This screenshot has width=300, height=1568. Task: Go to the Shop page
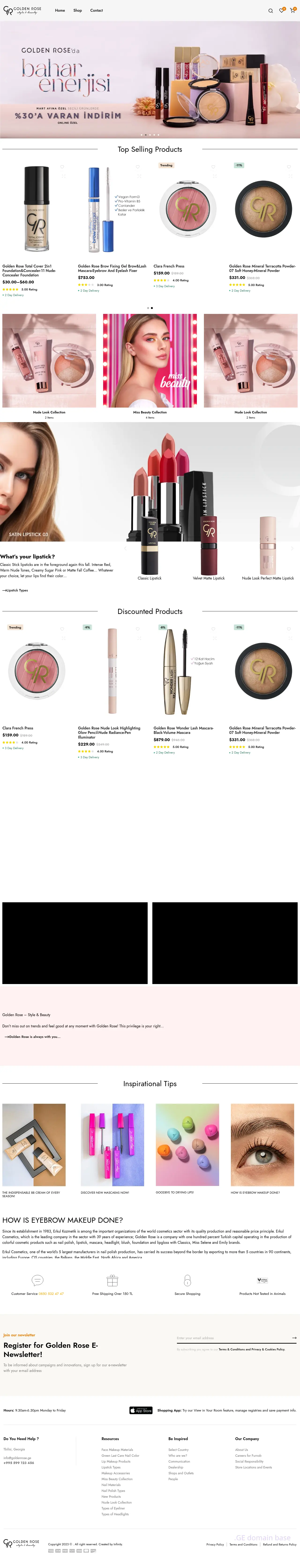click(77, 10)
